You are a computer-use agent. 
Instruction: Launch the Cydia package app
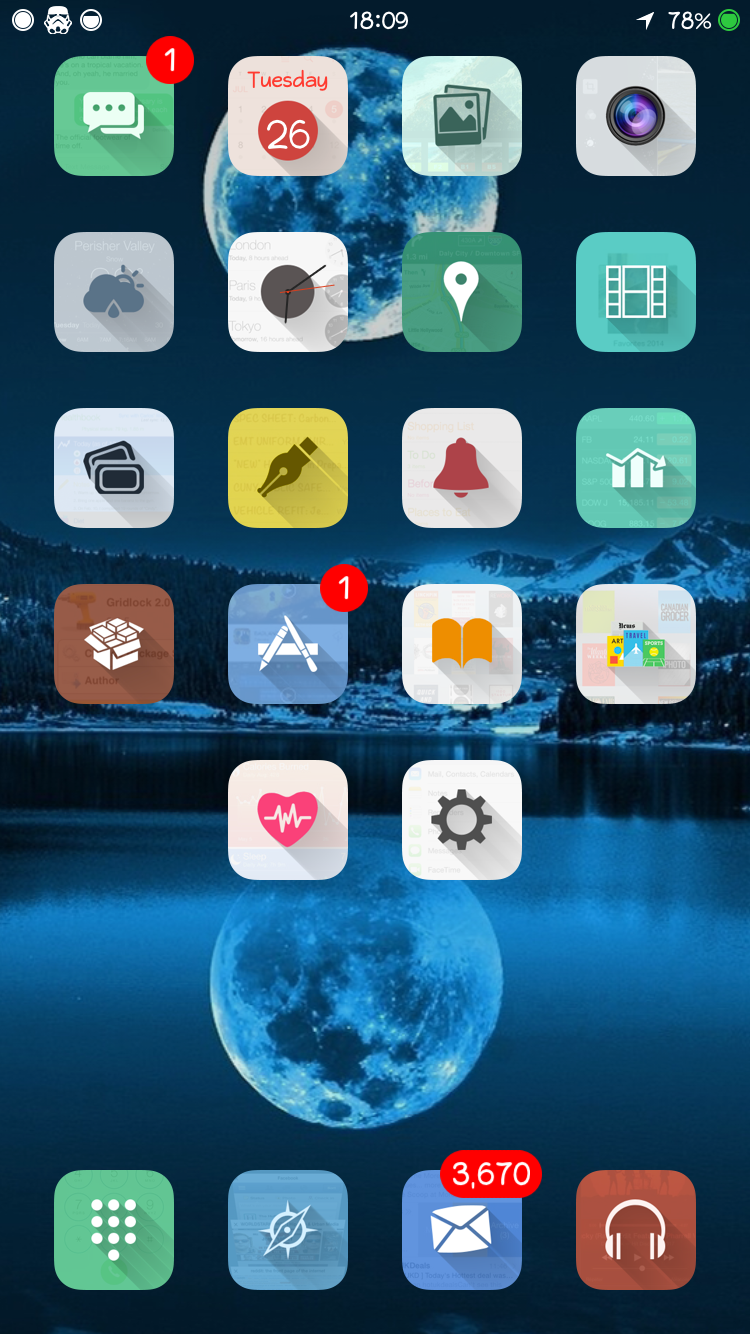(114, 644)
